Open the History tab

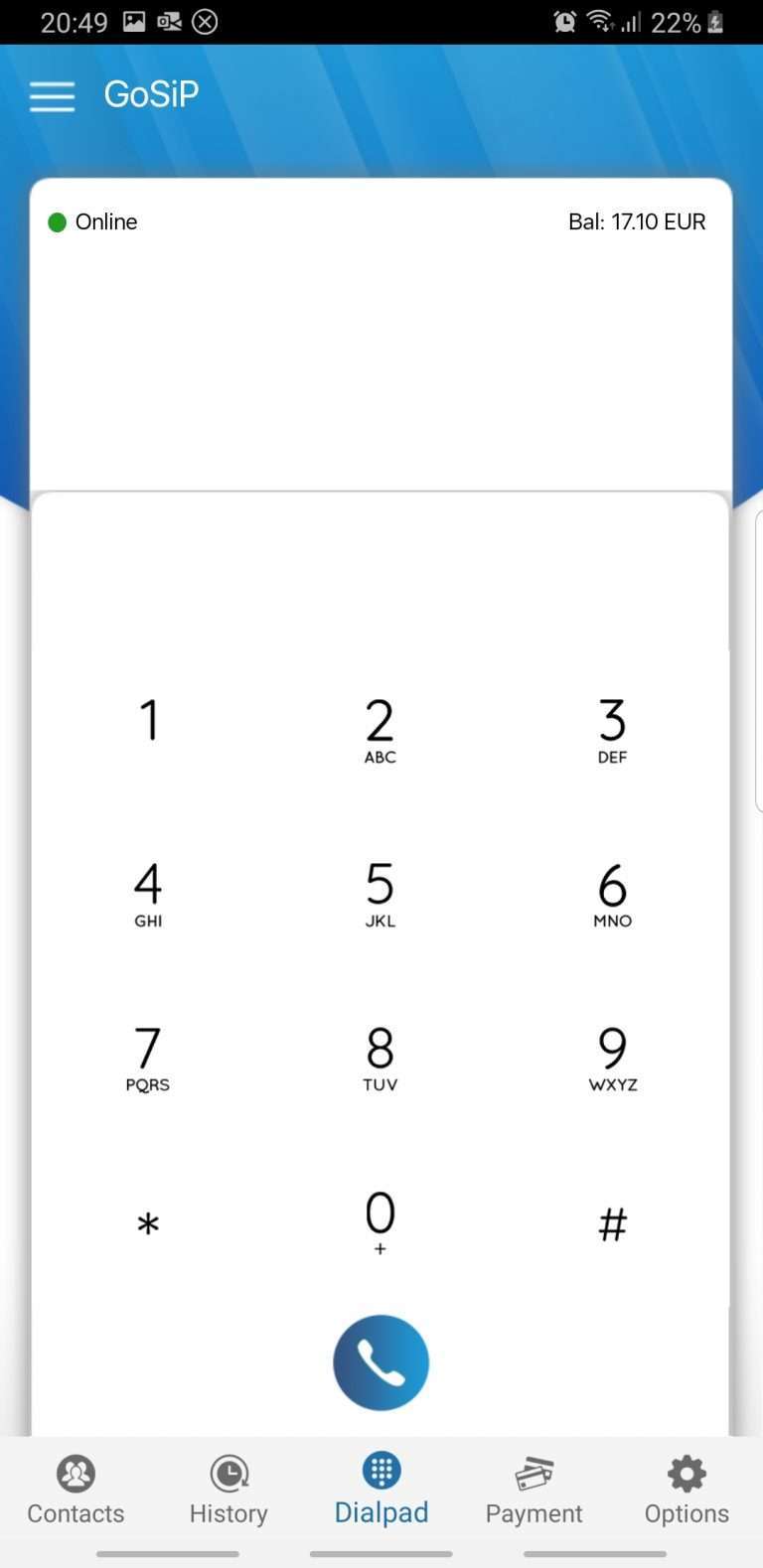229,1491
